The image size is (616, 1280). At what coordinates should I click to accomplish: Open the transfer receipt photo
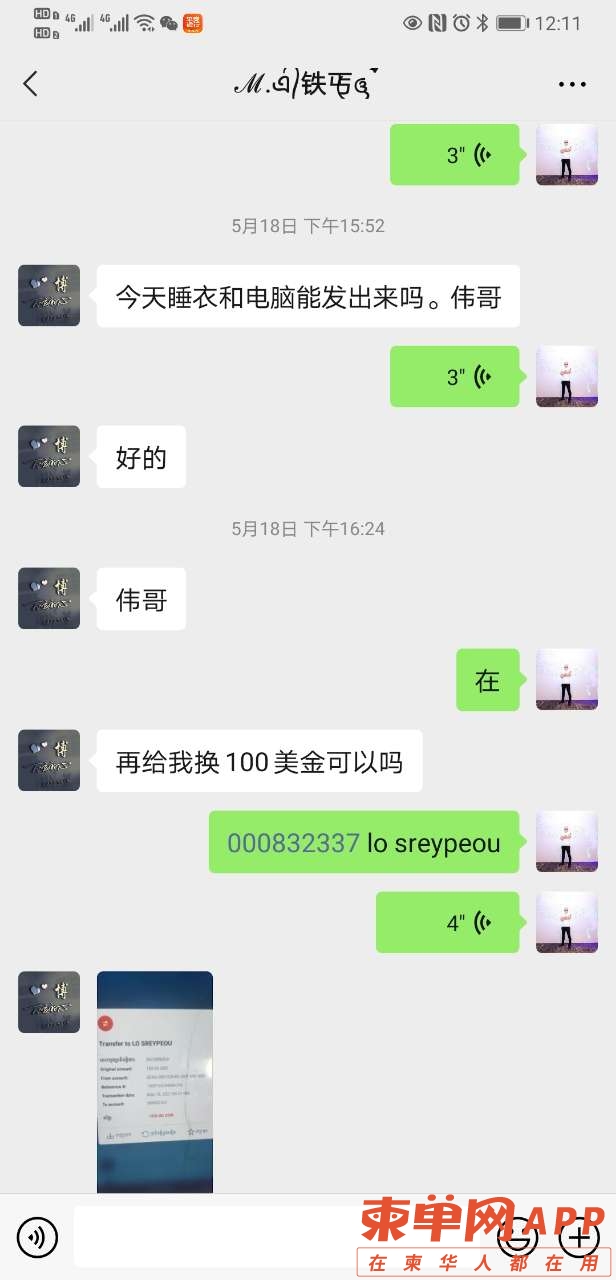pyautogui.click(x=155, y=1082)
